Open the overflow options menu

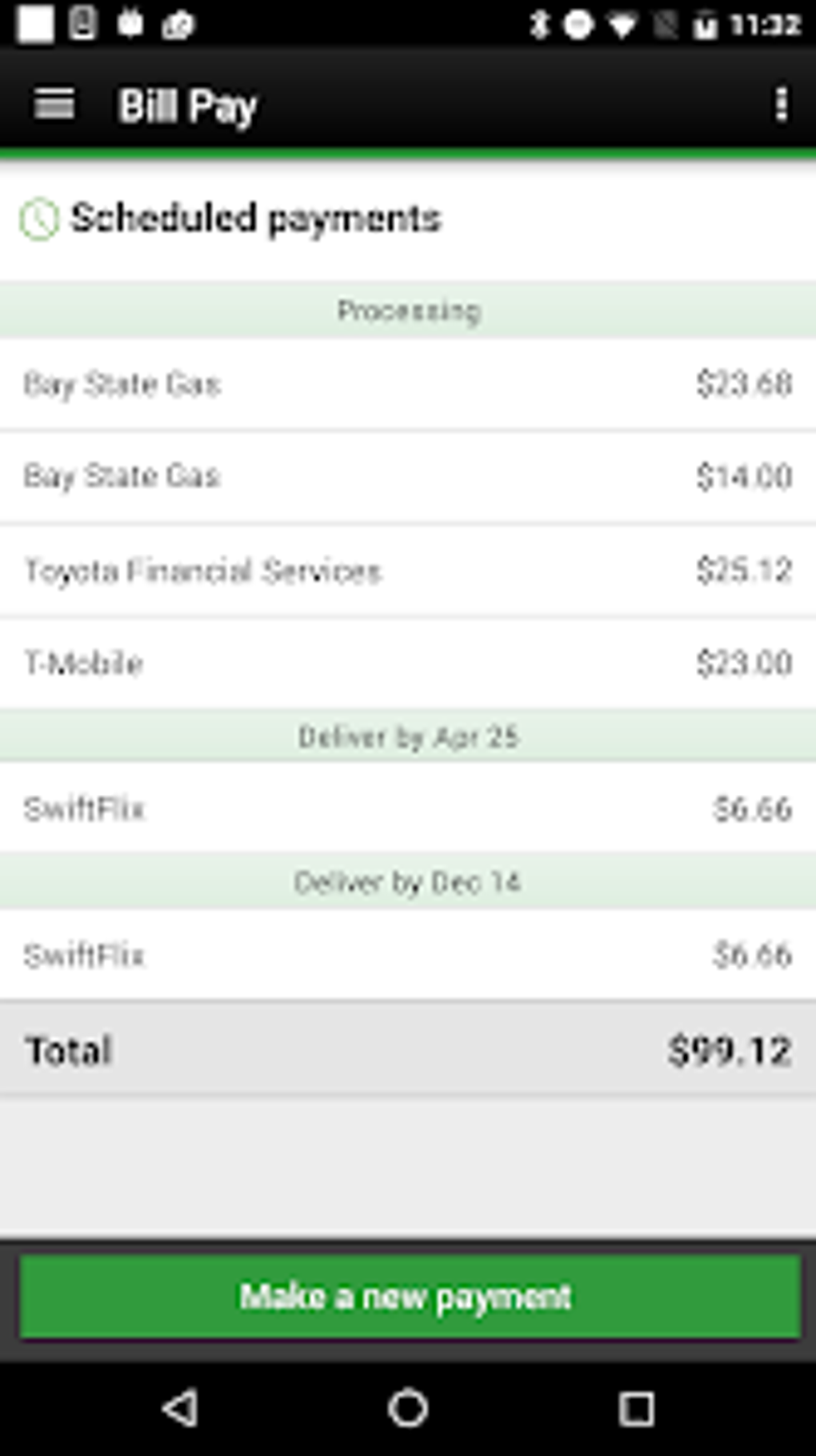782,104
